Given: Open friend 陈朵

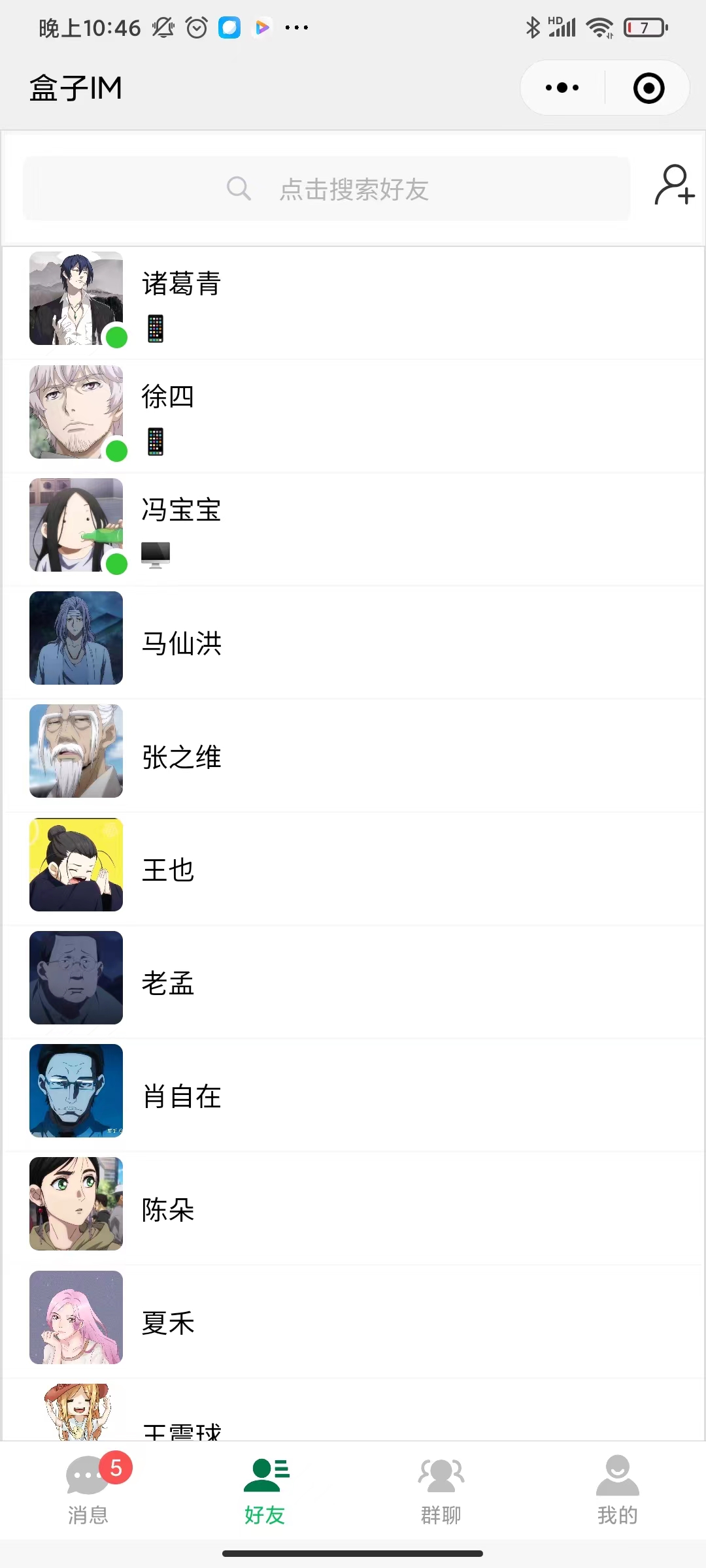Looking at the screenshot, I should [353, 1207].
